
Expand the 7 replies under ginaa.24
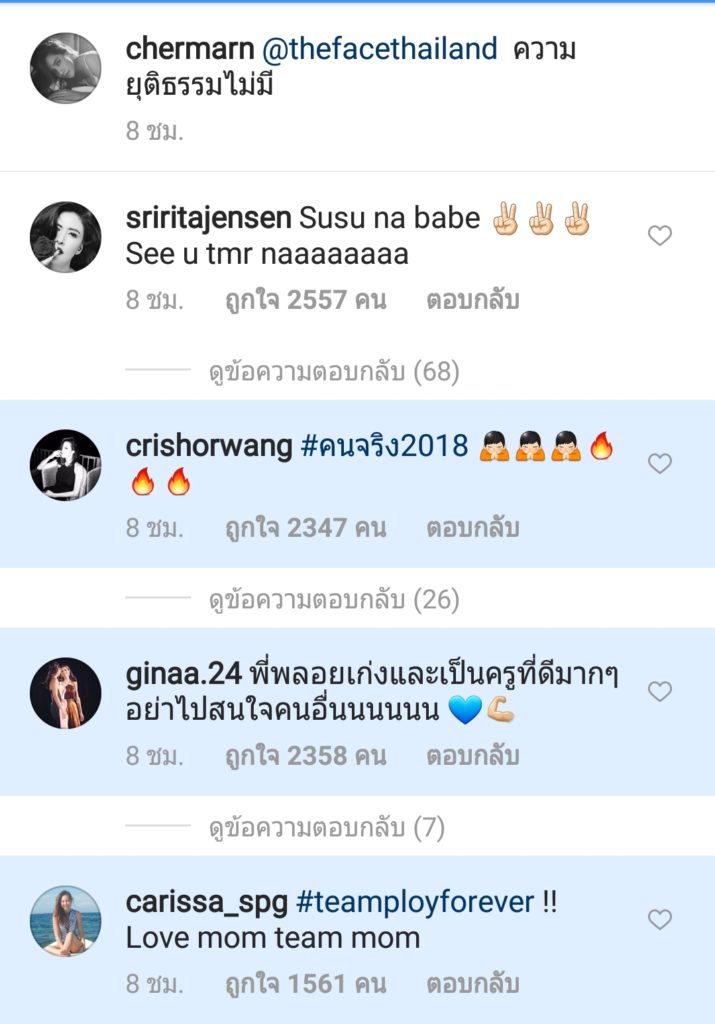point(326,828)
